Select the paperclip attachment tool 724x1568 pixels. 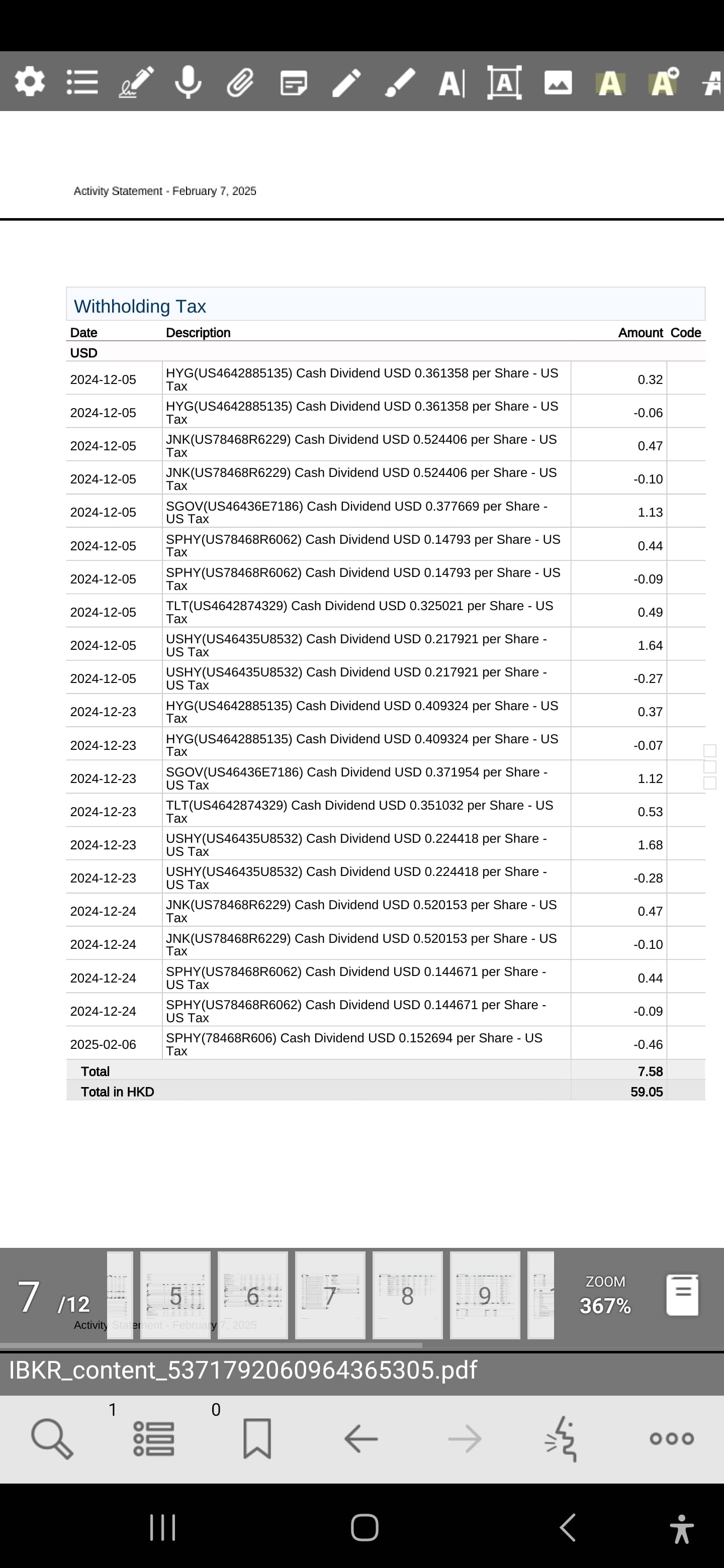pyautogui.click(x=240, y=81)
